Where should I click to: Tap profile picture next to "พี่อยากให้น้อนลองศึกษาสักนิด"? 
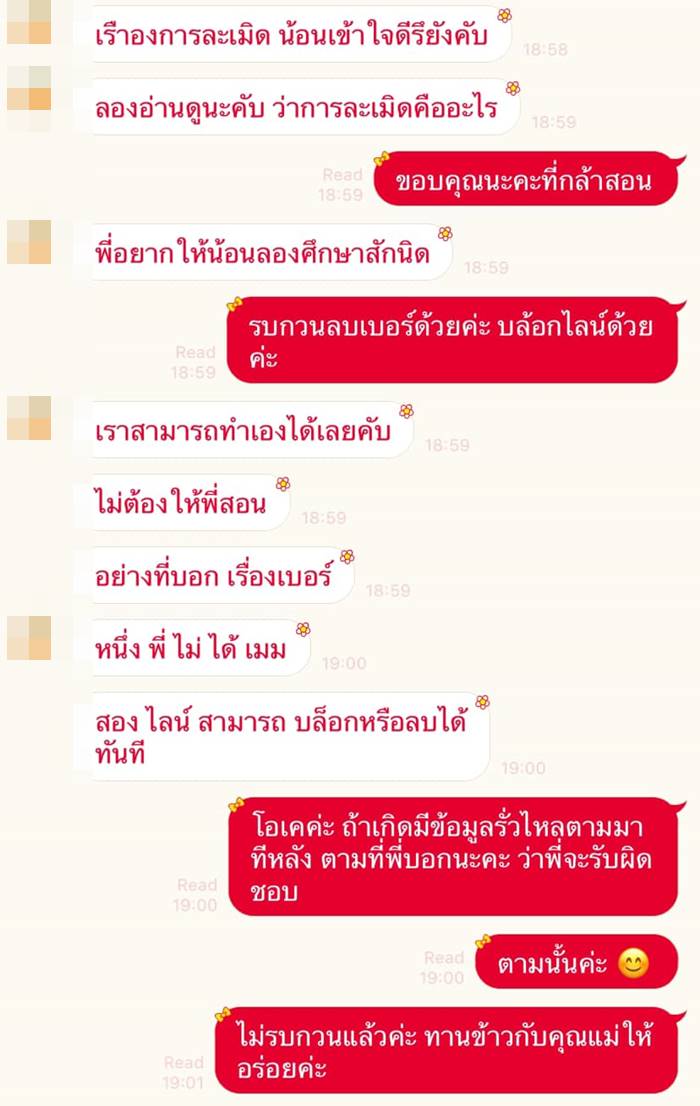pos(29,243)
